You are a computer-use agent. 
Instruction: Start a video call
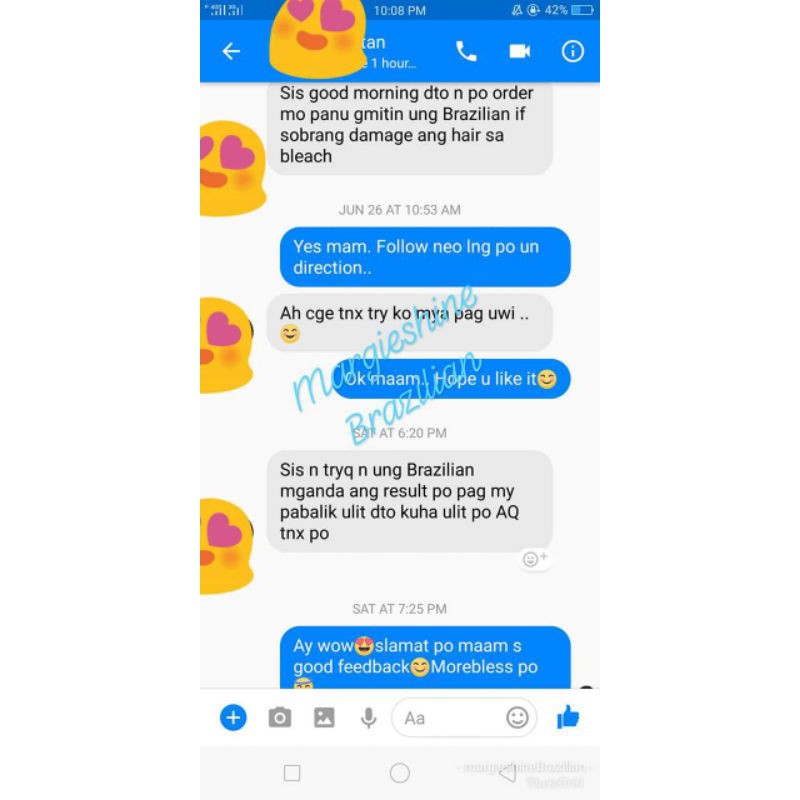[519, 51]
